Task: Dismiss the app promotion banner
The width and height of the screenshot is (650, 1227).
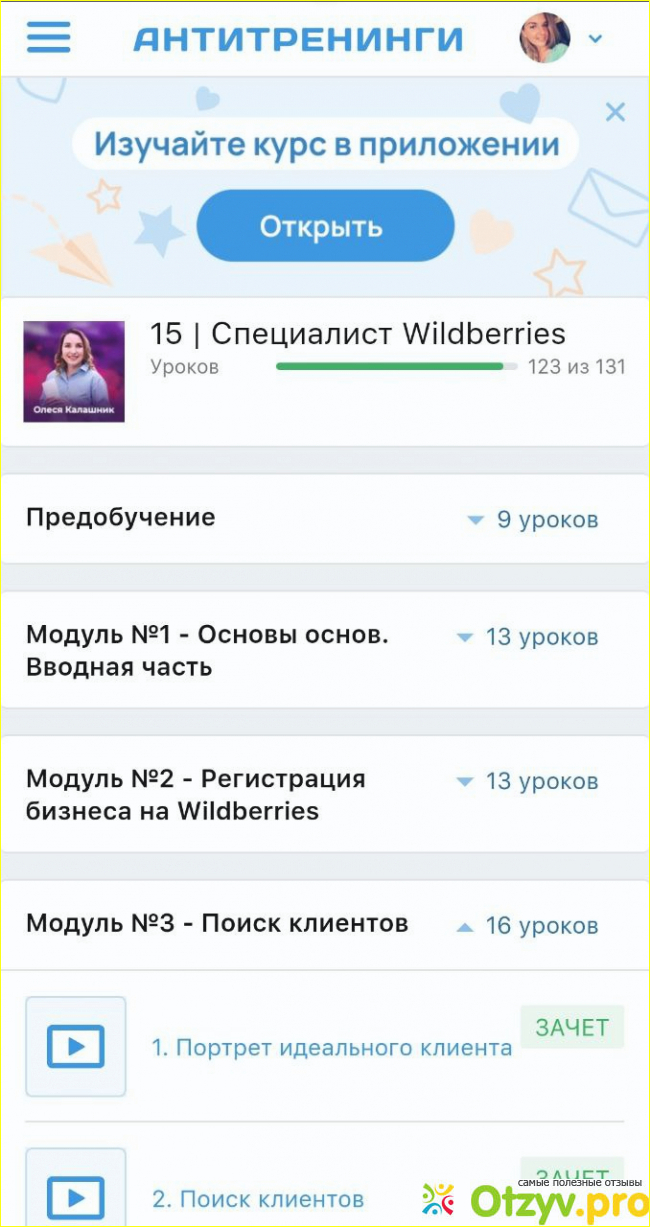Action: (615, 112)
